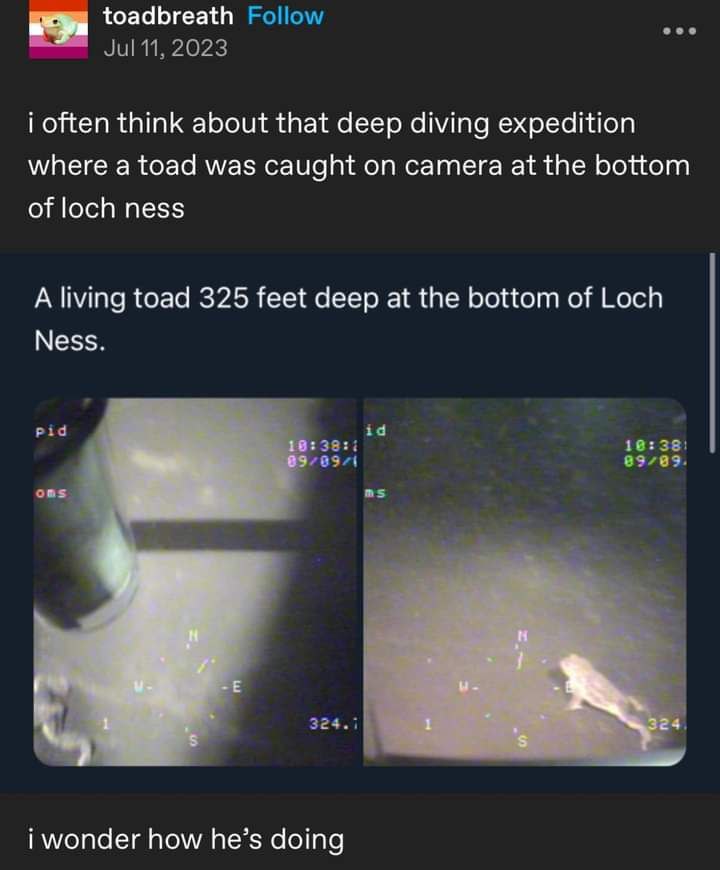
Task: Open the Loch Ness toad image
Action: pyautogui.click(x=360, y=582)
